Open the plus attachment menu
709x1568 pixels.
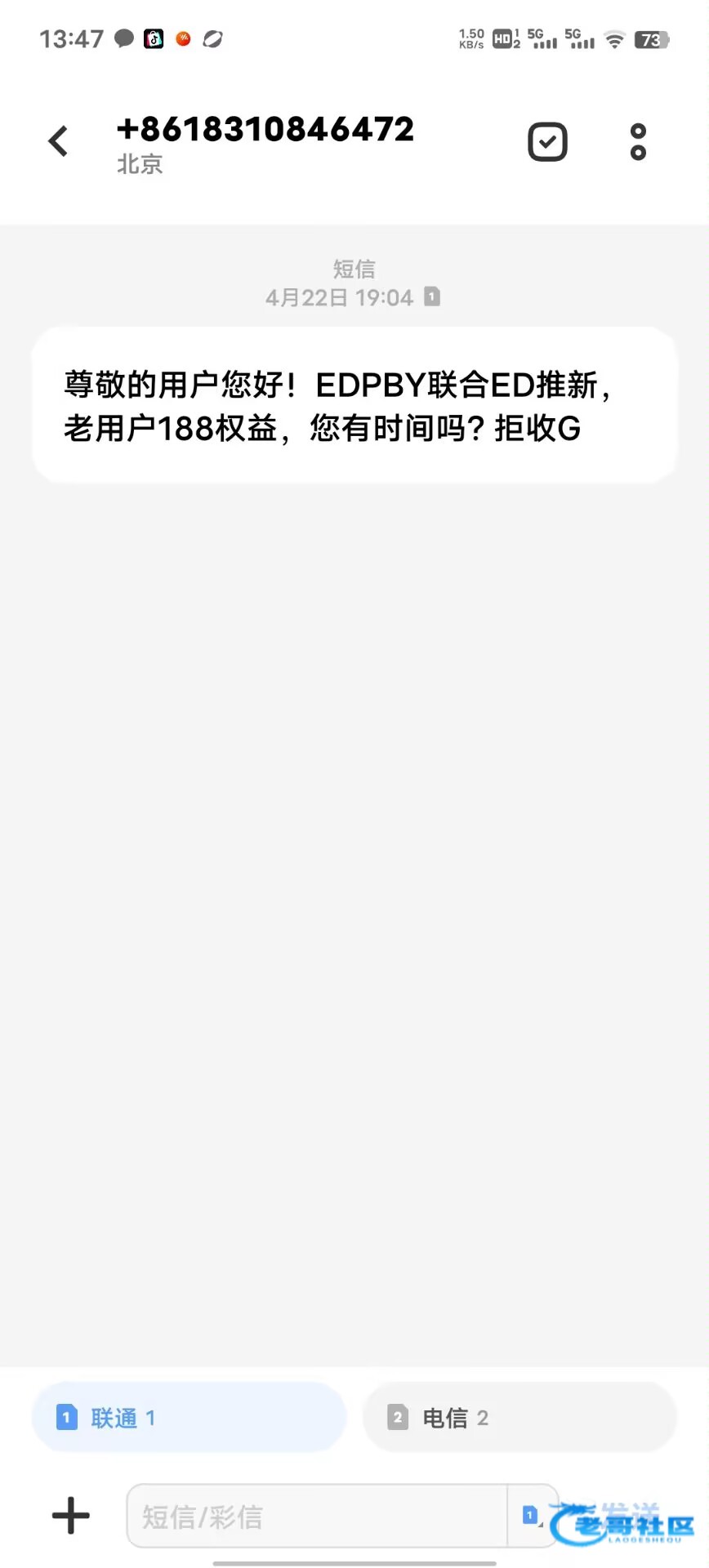click(x=71, y=1516)
